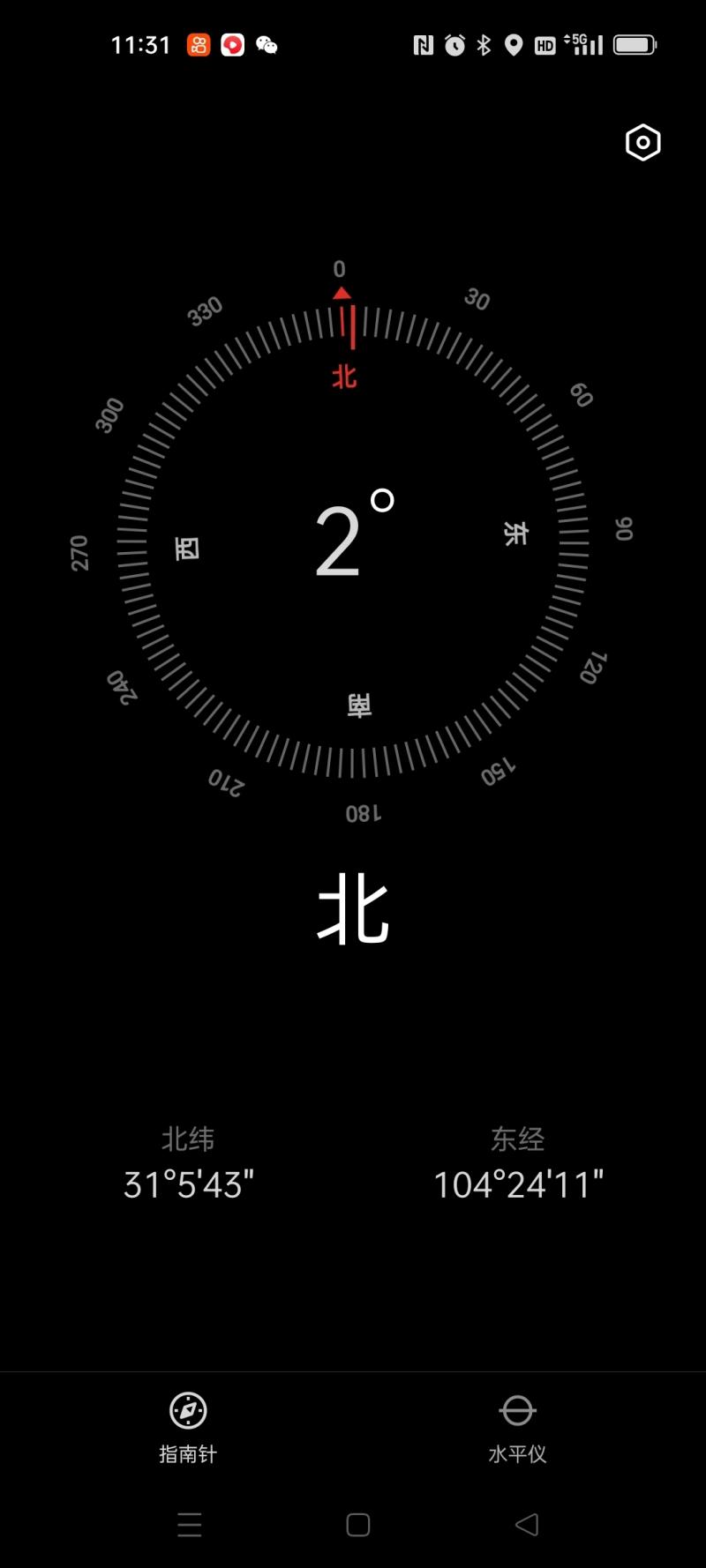Tap the system home button
Image resolution: width=706 pixels, height=1568 pixels.
tap(357, 1524)
